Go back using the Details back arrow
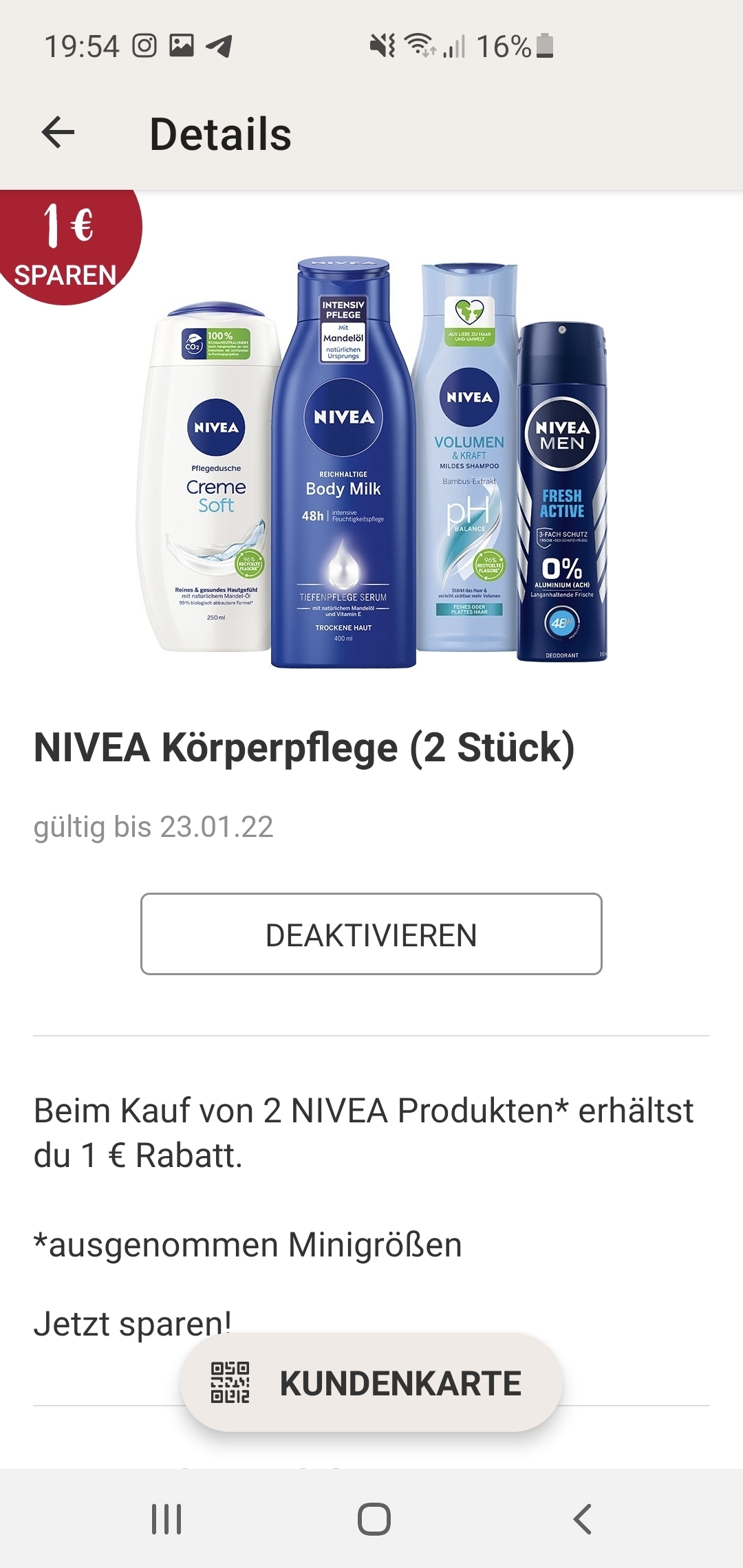The height and width of the screenshot is (1568, 743). coord(58,132)
